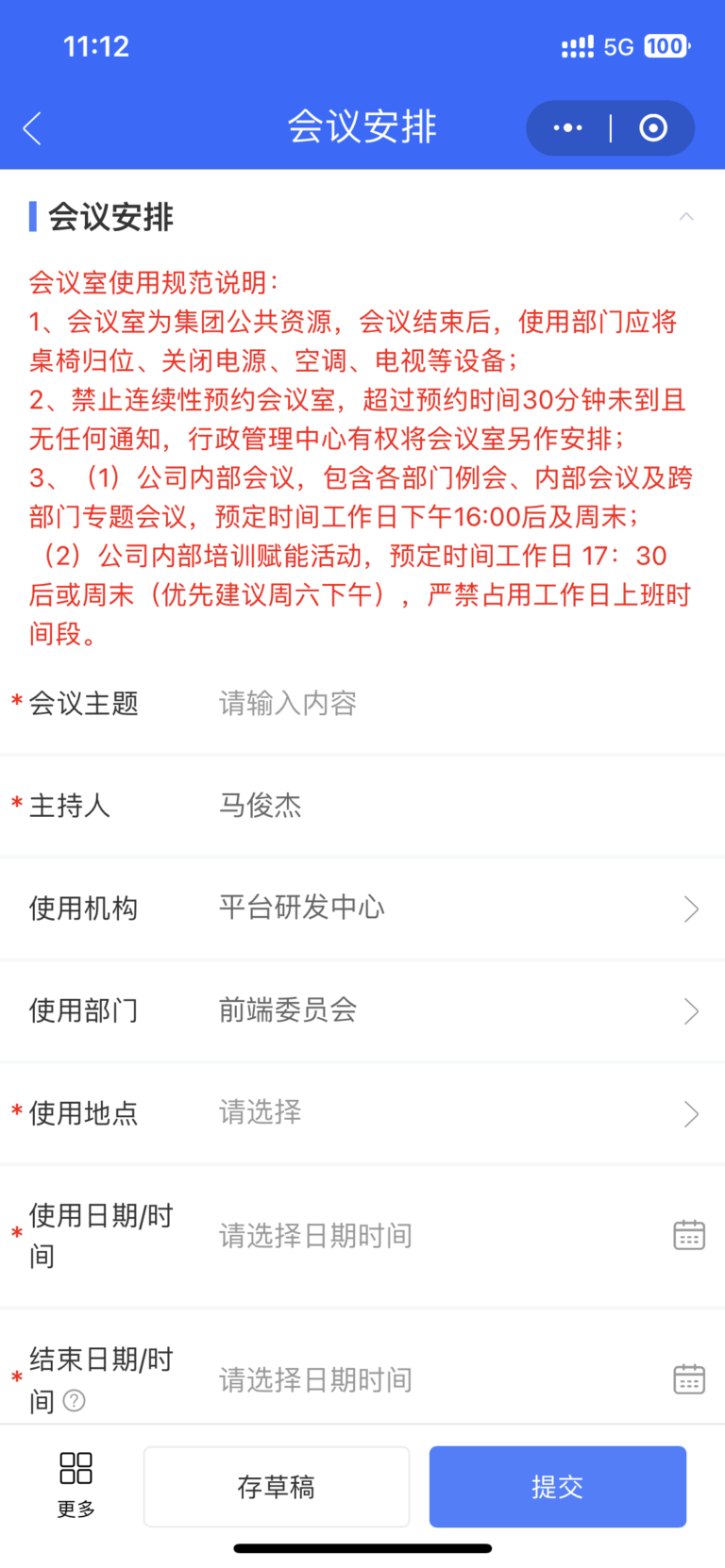Screen dimensions: 725x1568
Task: Go back using the top-left arrow
Action: pyautogui.click(x=32, y=128)
